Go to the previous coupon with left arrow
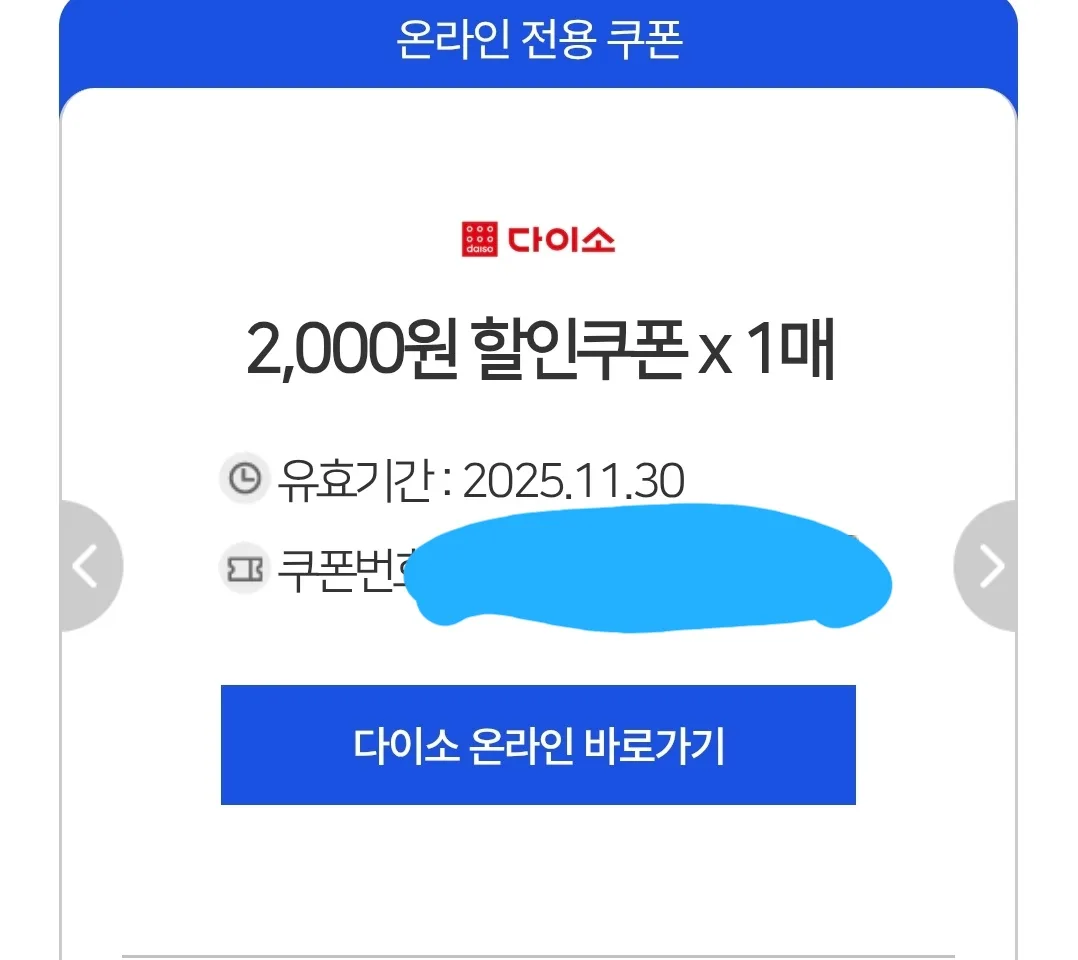Viewport: 1078px width, 960px height. point(88,567)
